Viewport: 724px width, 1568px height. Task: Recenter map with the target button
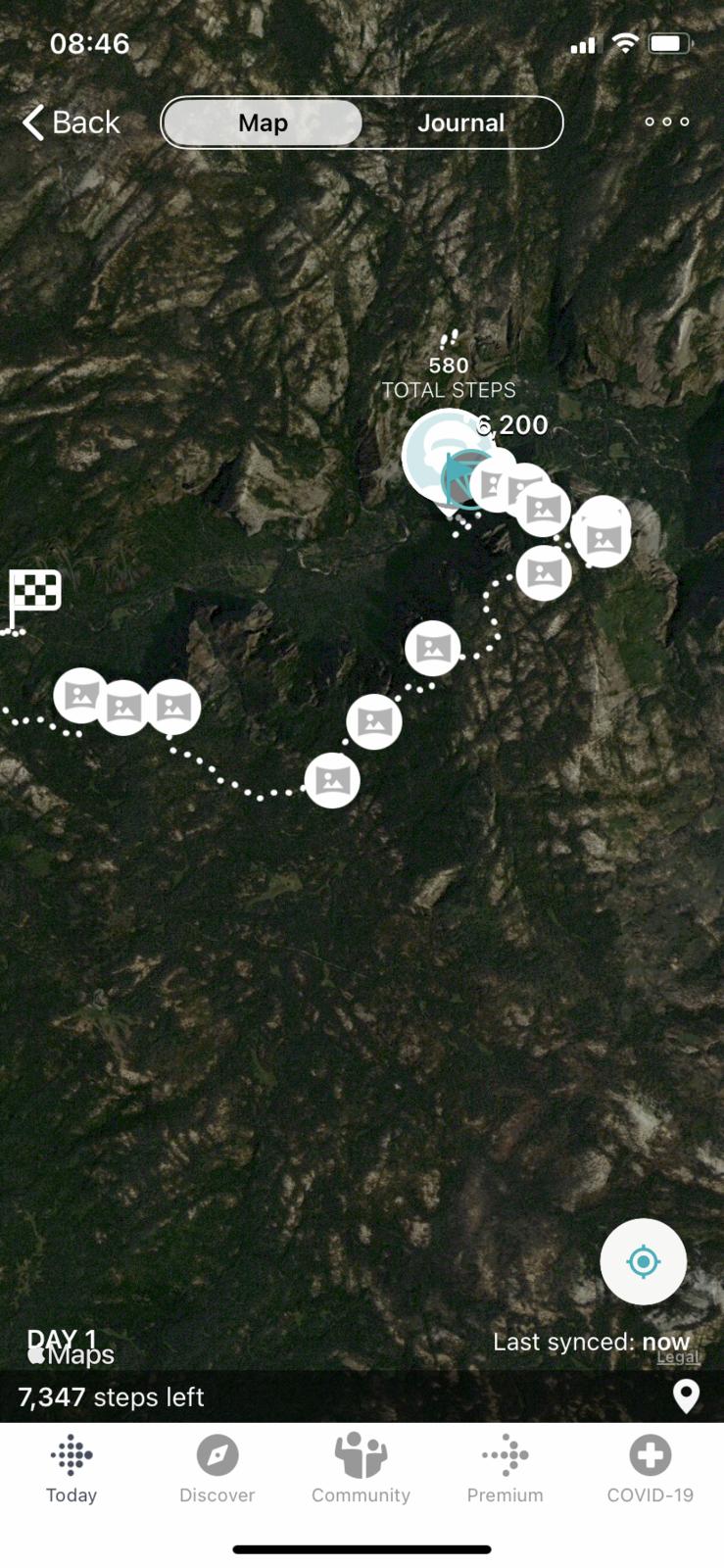click(643, 1261)
